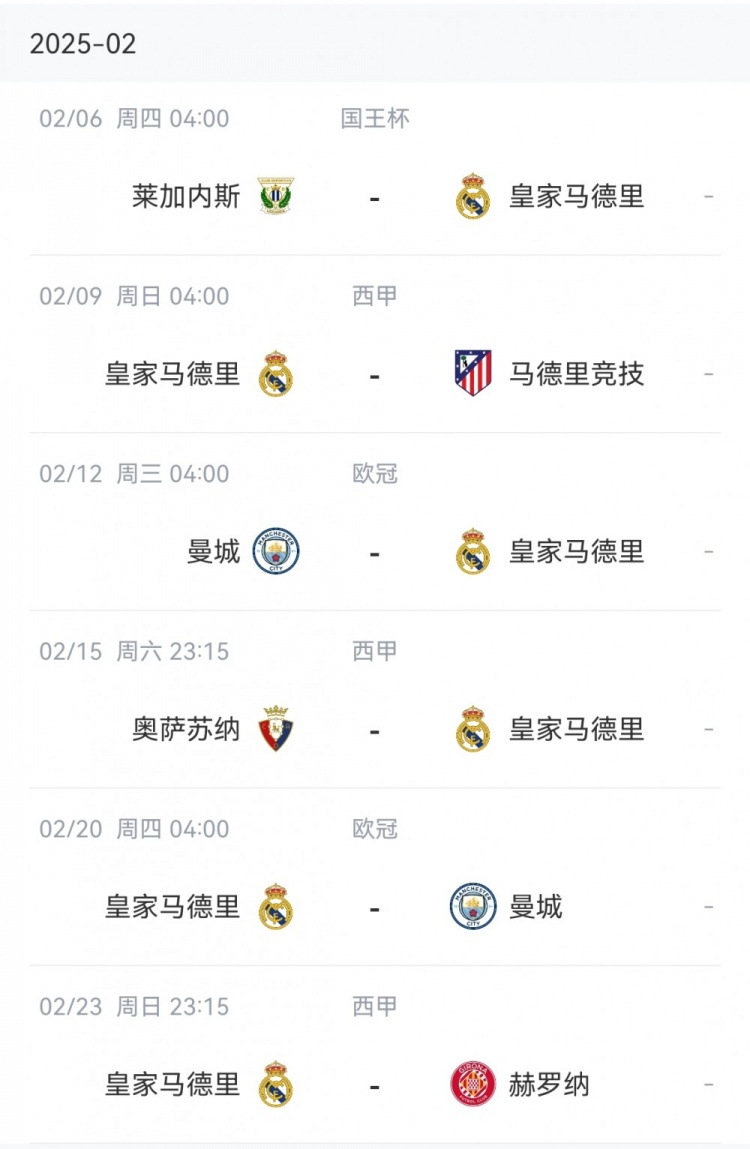Open the 02/06 Leganés vs Real Madrid match
The width and height of the screenshot is (750, 1149).
(x=375, y=196)
